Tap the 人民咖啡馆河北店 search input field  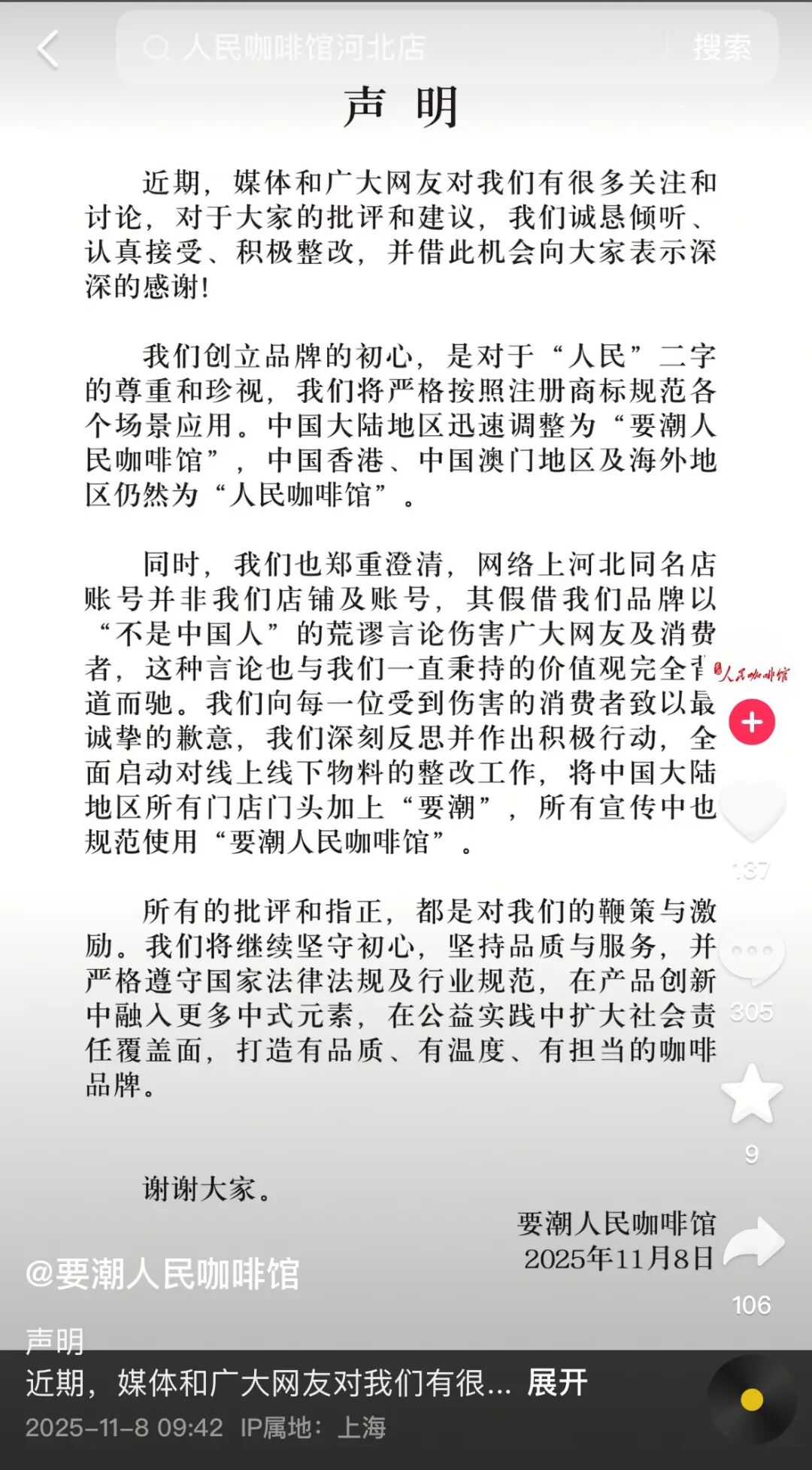338,48
